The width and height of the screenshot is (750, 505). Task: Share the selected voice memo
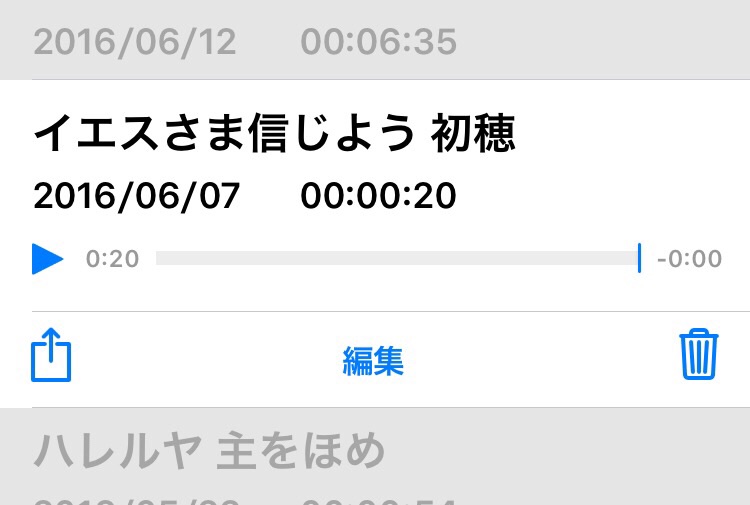pyautogui.click(x=51, y=357)
